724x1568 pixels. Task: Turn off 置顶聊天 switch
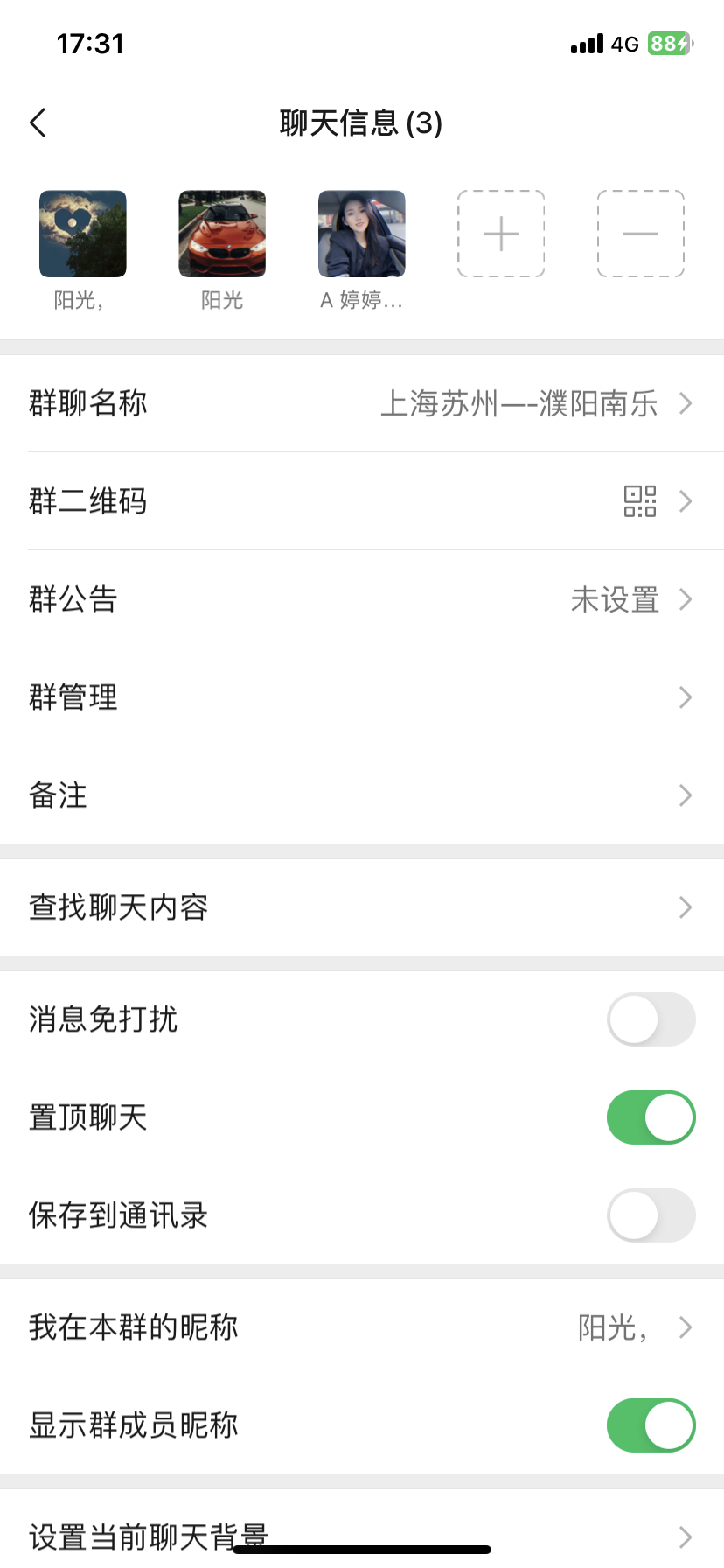[651, 1117]
